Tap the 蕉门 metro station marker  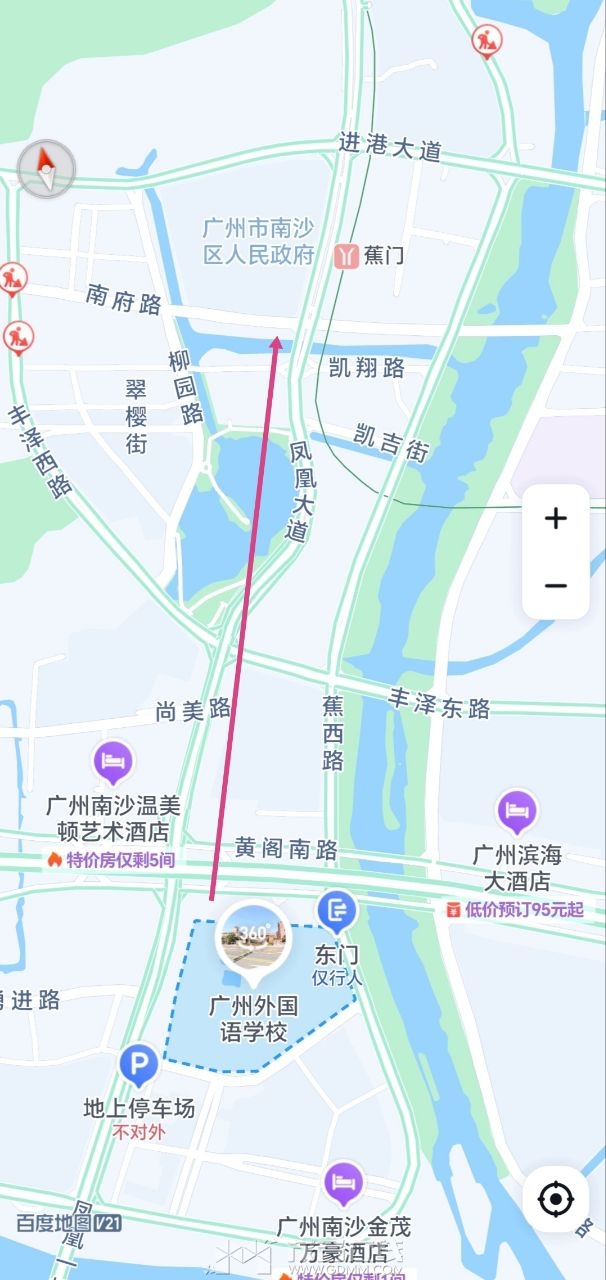(346, 255)
